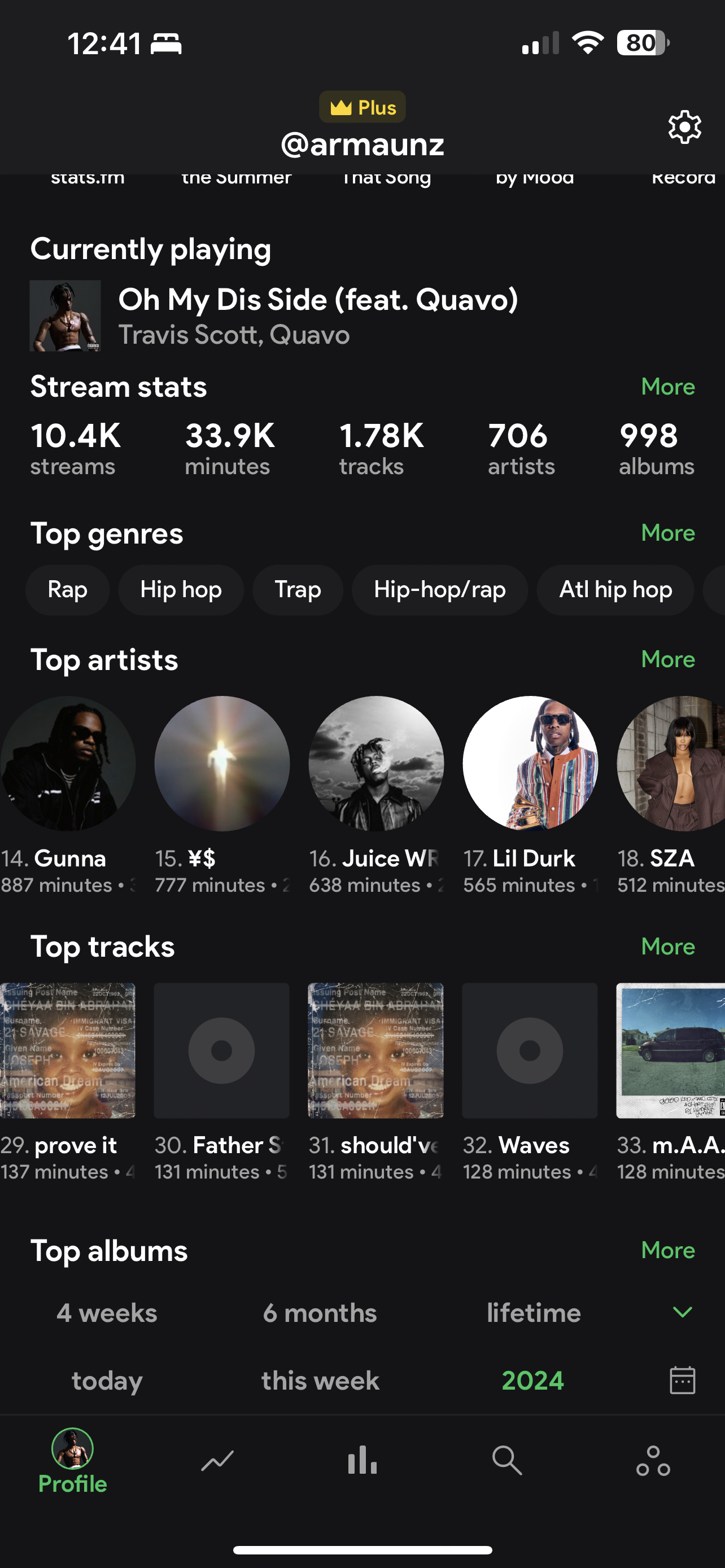This screenshot has width=725, height=1568.
Task: Select the Trap genre chip
Action: pos(298,589)
